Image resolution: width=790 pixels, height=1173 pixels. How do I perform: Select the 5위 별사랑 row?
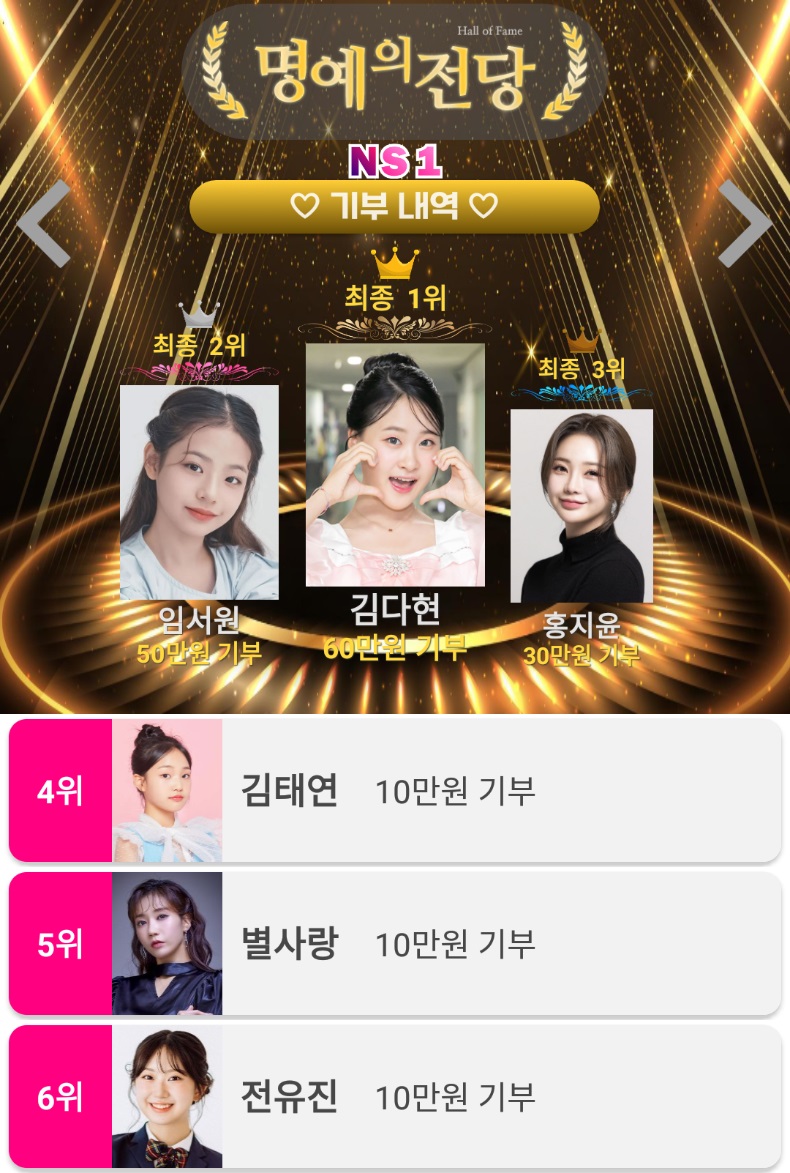[394, 944]
